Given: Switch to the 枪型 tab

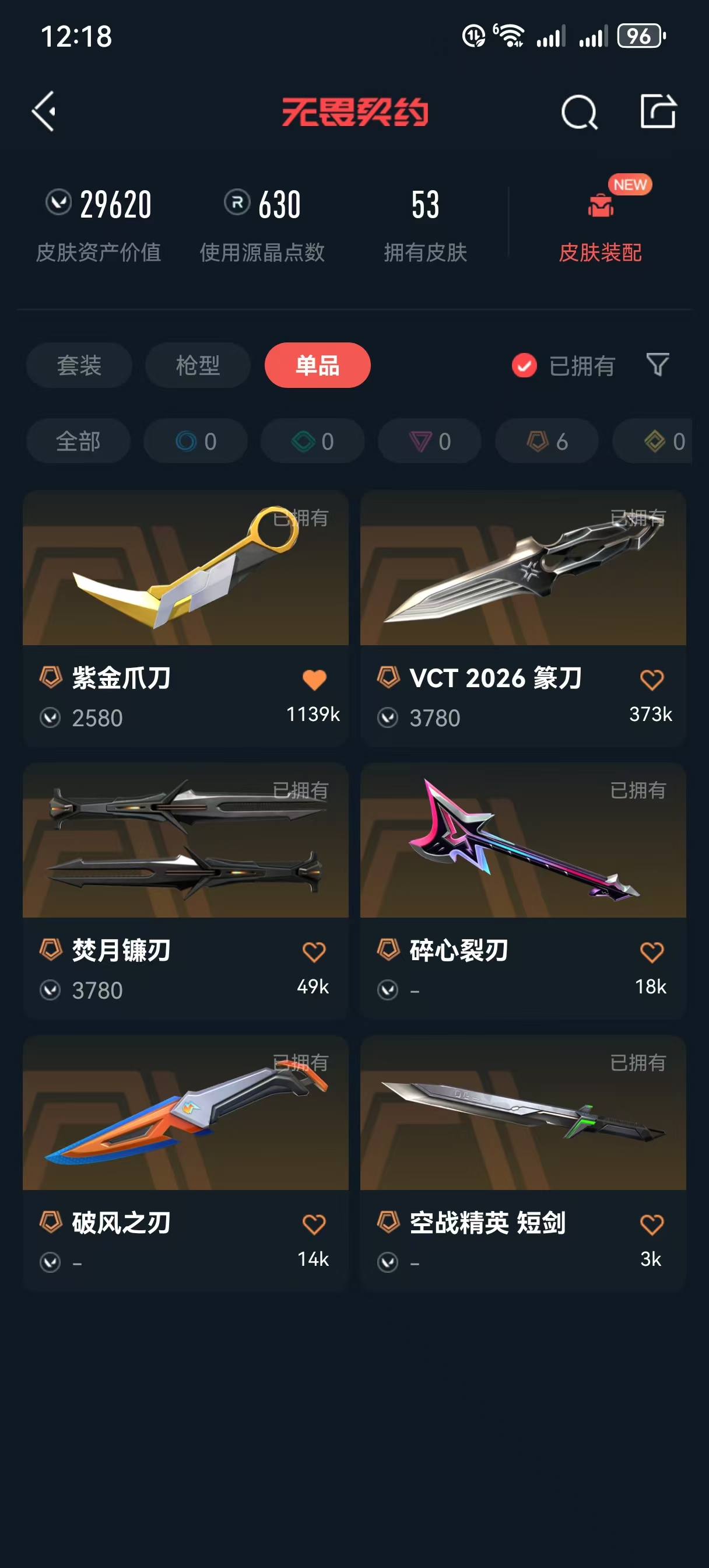Looking at the screenshot, I should (198, 365).
